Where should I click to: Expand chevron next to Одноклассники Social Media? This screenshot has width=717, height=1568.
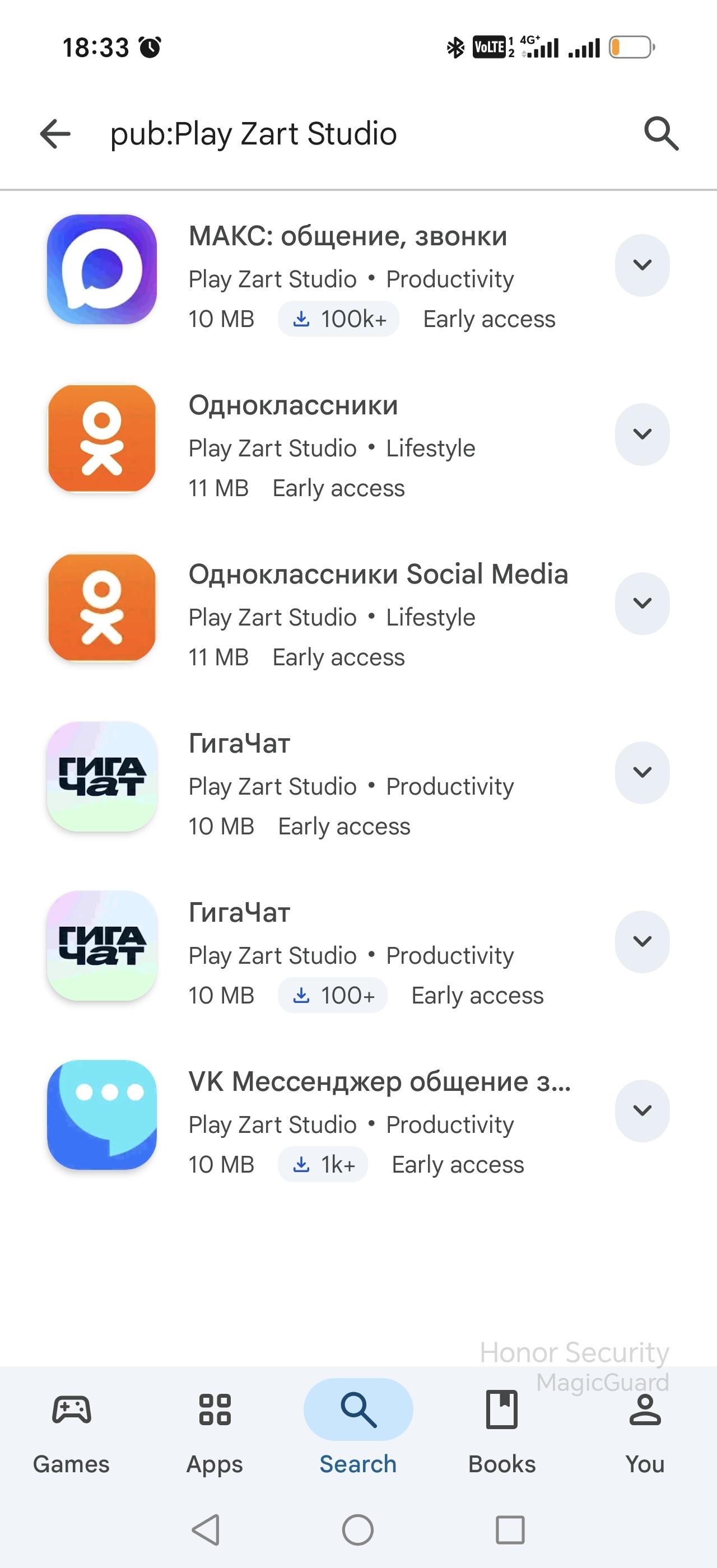click(642, 603)
